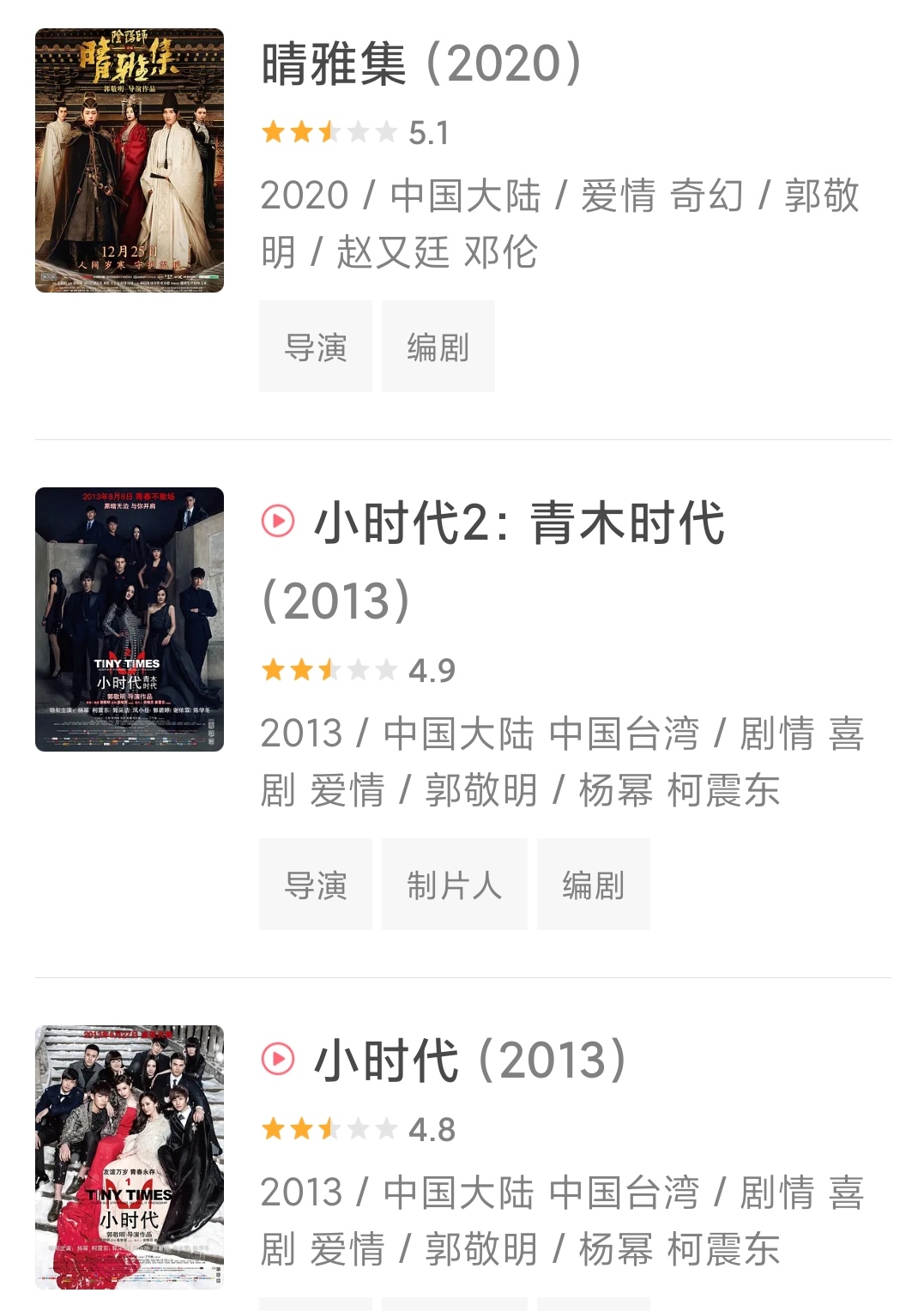This screenshot has width=924, height=1311.
Task: Open the 小时代2：青木时代 poster
Action: tap(130, 619)
